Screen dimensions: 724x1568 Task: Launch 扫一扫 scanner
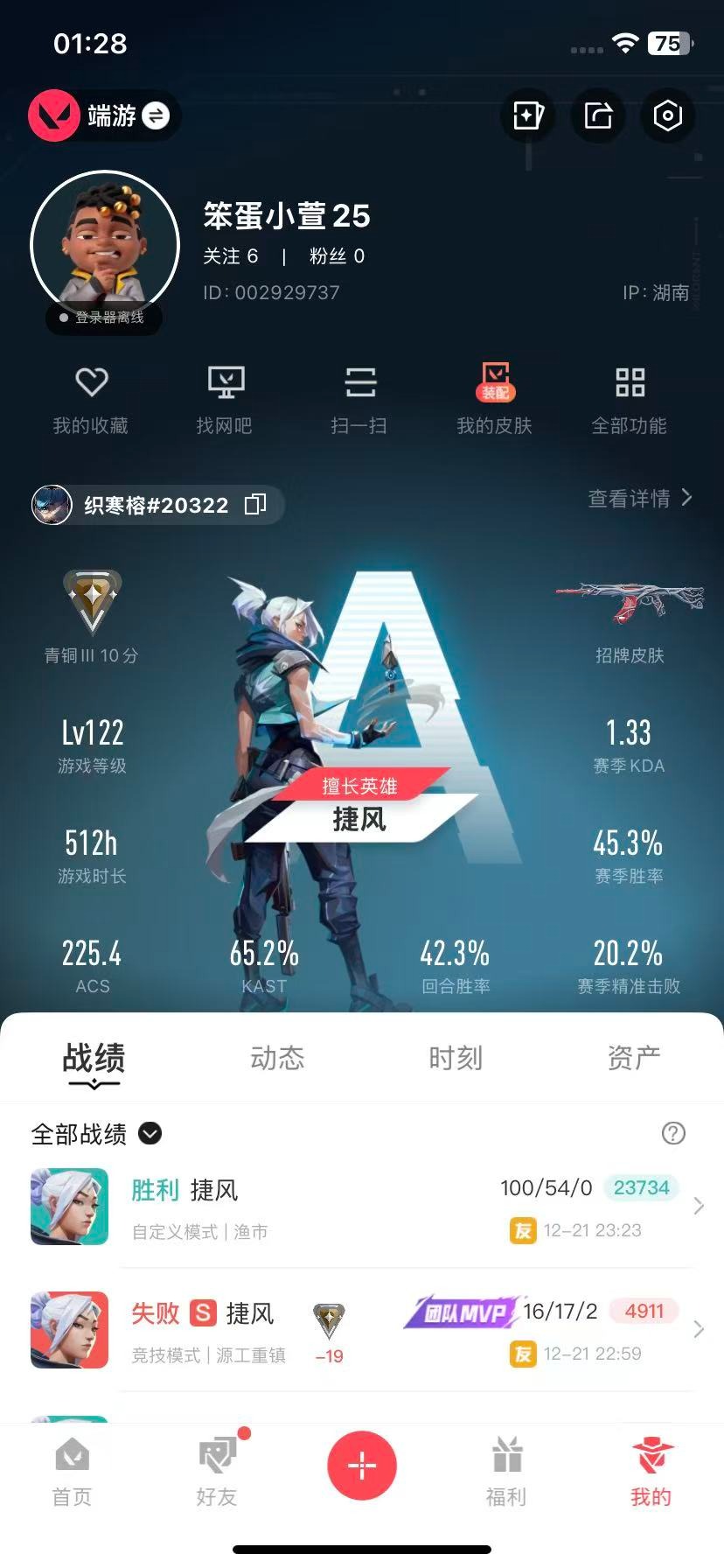pyautogui.click(x=359, y=399)
